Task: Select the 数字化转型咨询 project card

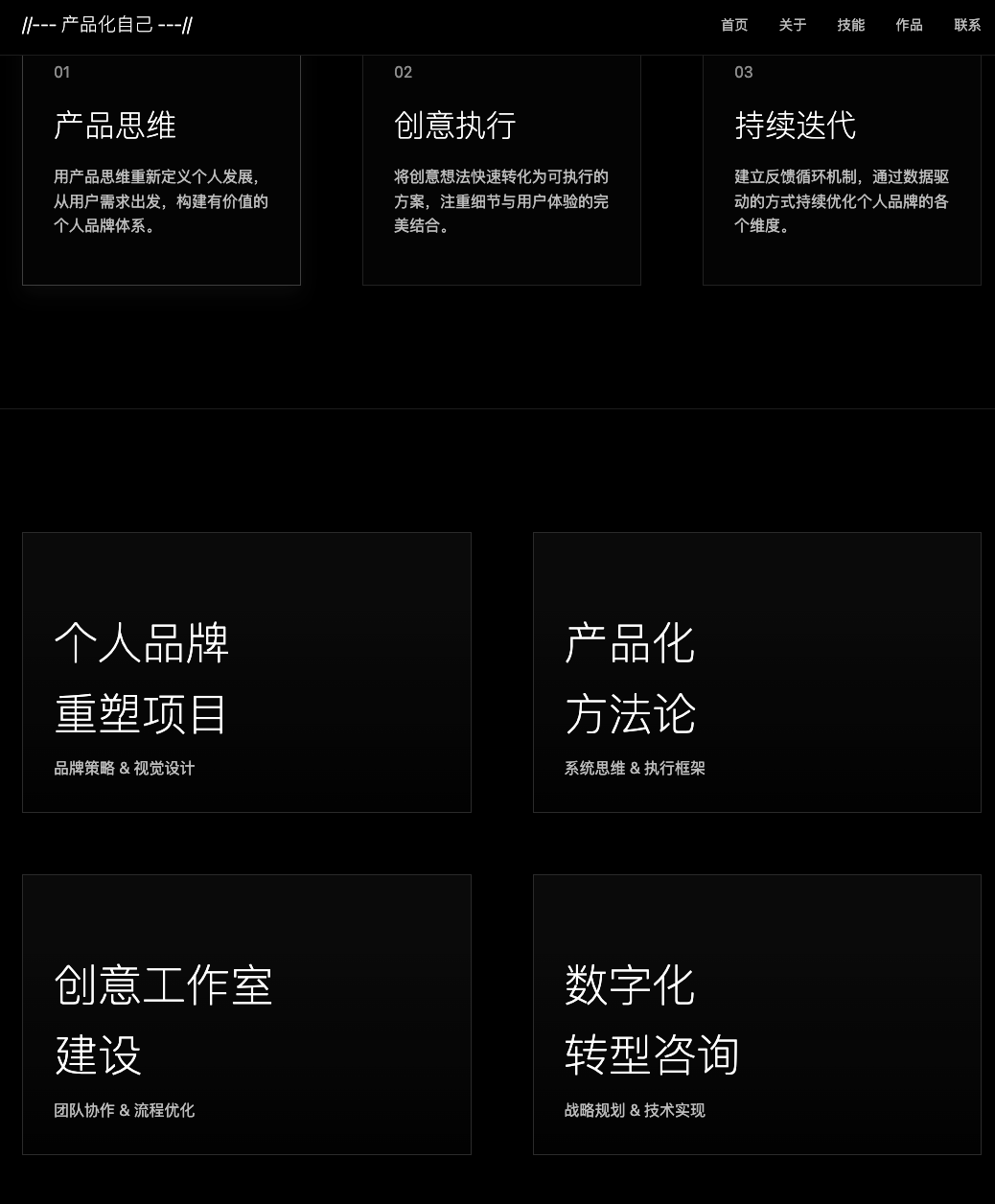Action: click(756, 1014)
